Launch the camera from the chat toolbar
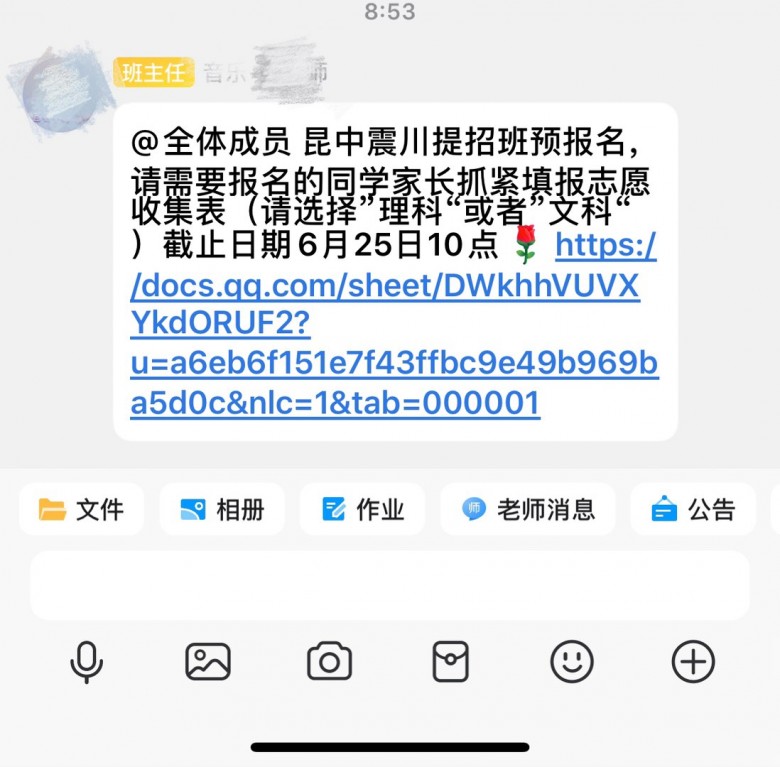This screenshot has height=767, width=780. coord(329,662)
